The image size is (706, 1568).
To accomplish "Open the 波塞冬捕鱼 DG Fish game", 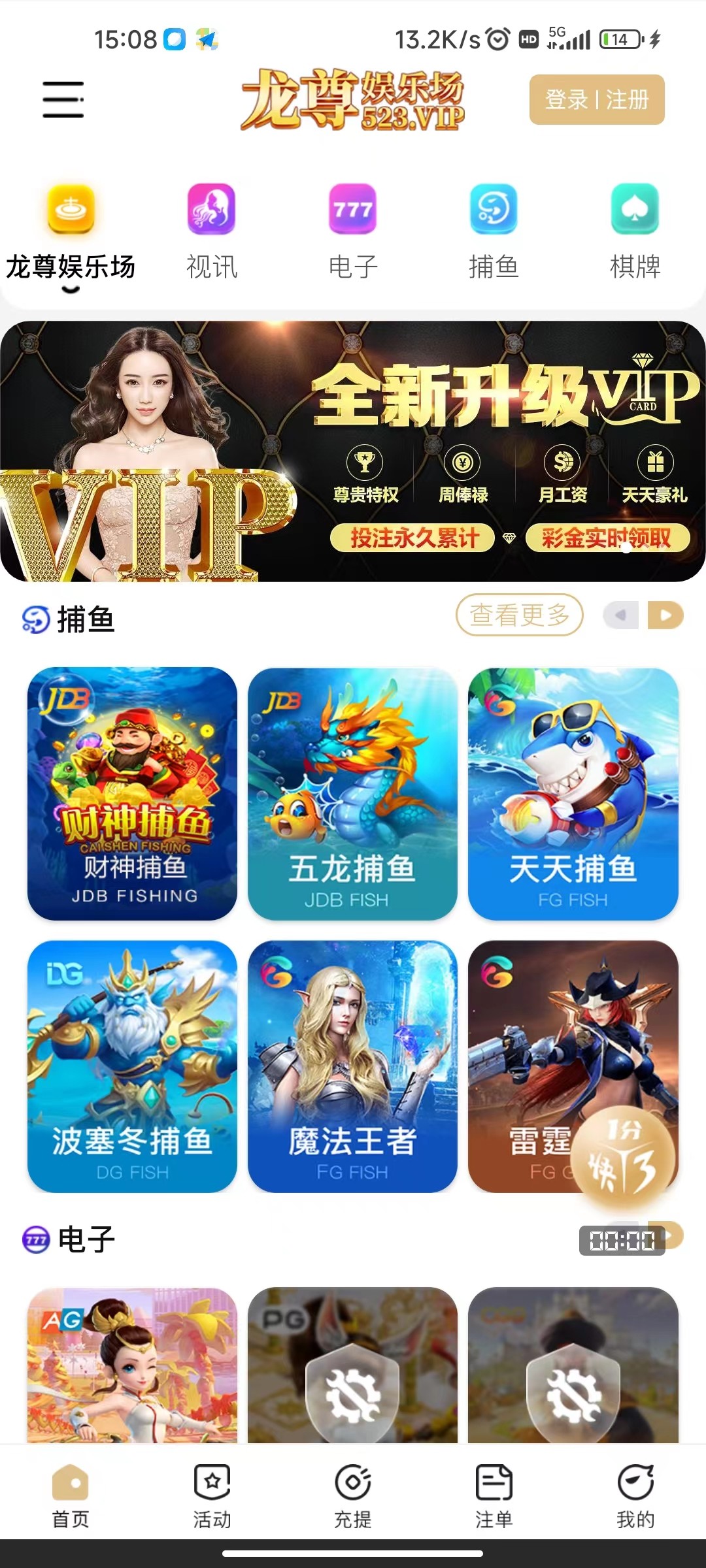I will coord(132,1066).
